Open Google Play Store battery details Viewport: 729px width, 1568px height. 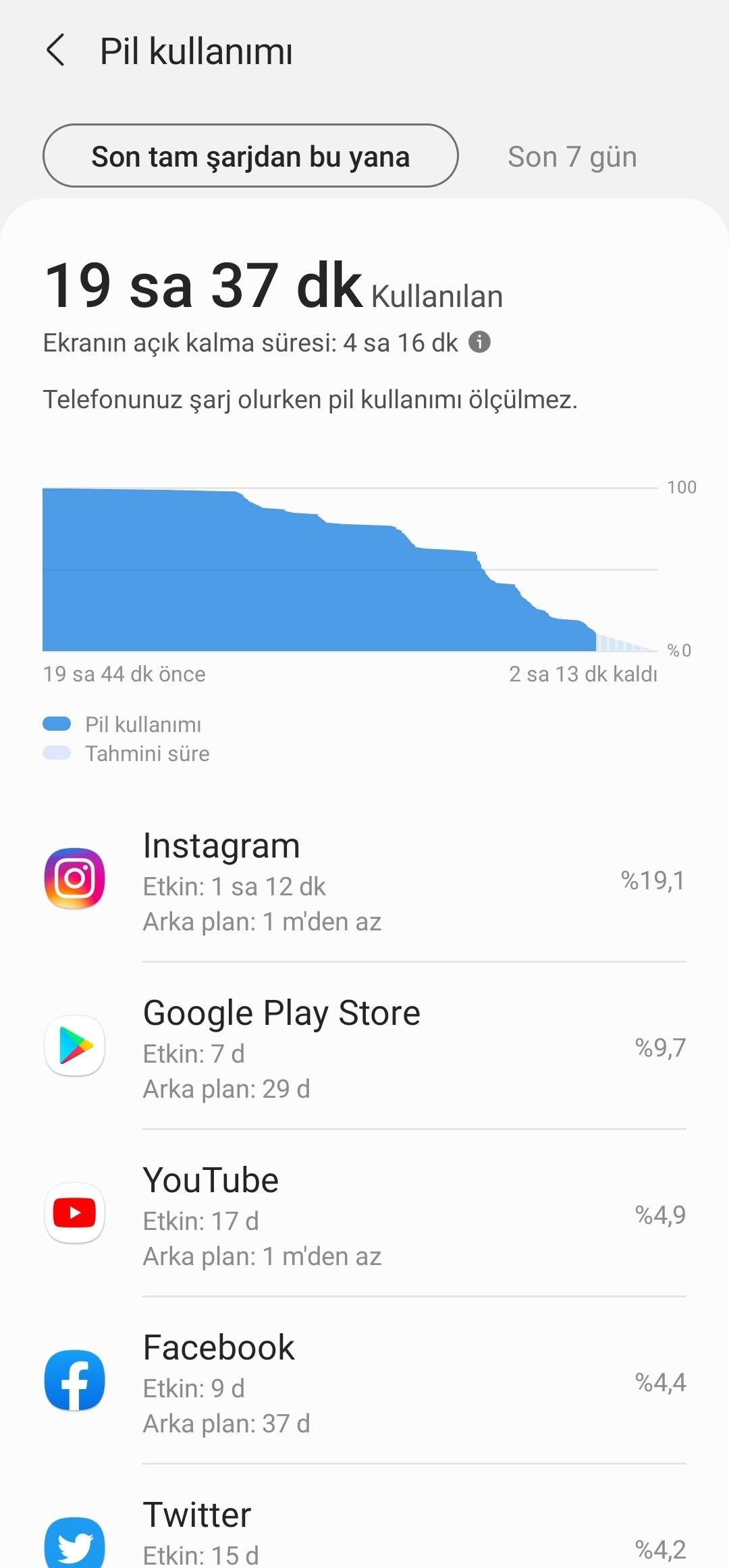tap(364, 1048)
